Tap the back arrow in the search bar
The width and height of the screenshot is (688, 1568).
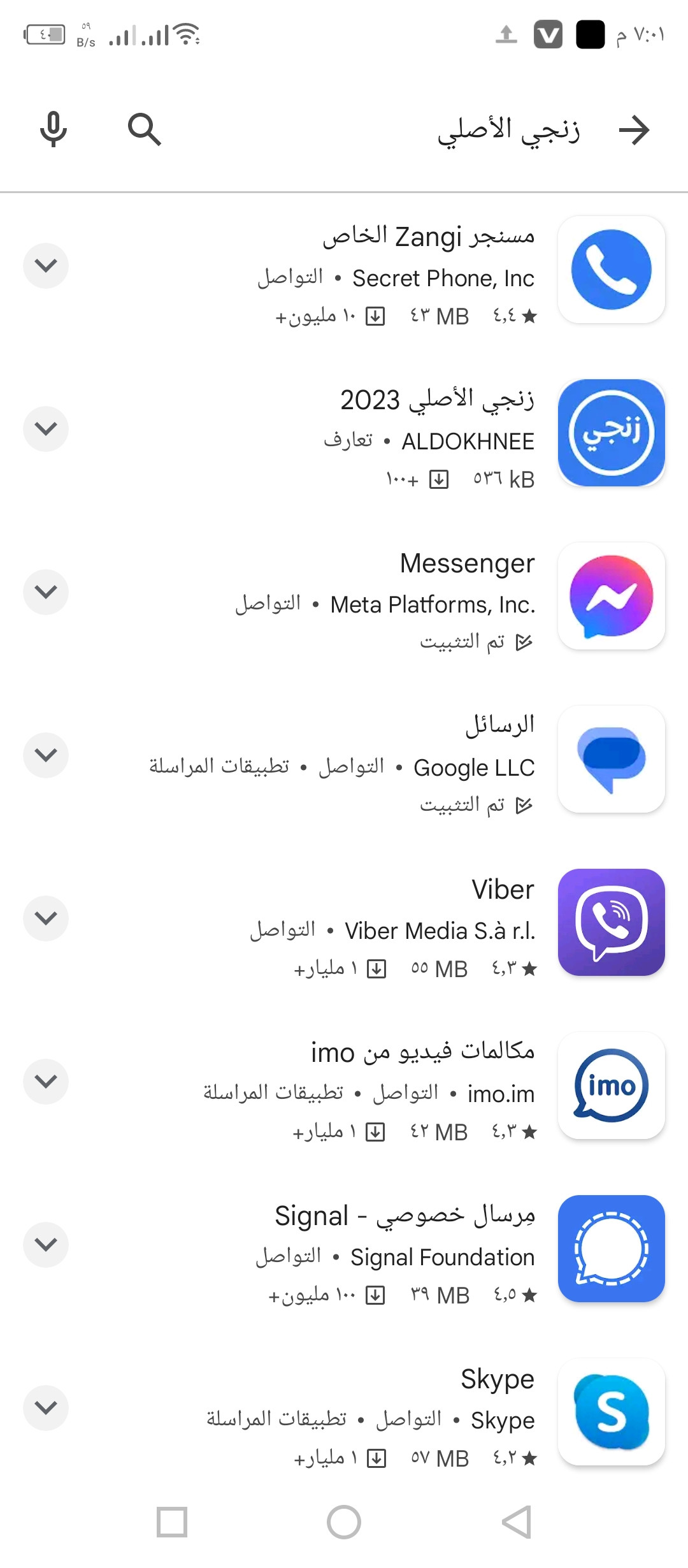(x=634, y=130)
